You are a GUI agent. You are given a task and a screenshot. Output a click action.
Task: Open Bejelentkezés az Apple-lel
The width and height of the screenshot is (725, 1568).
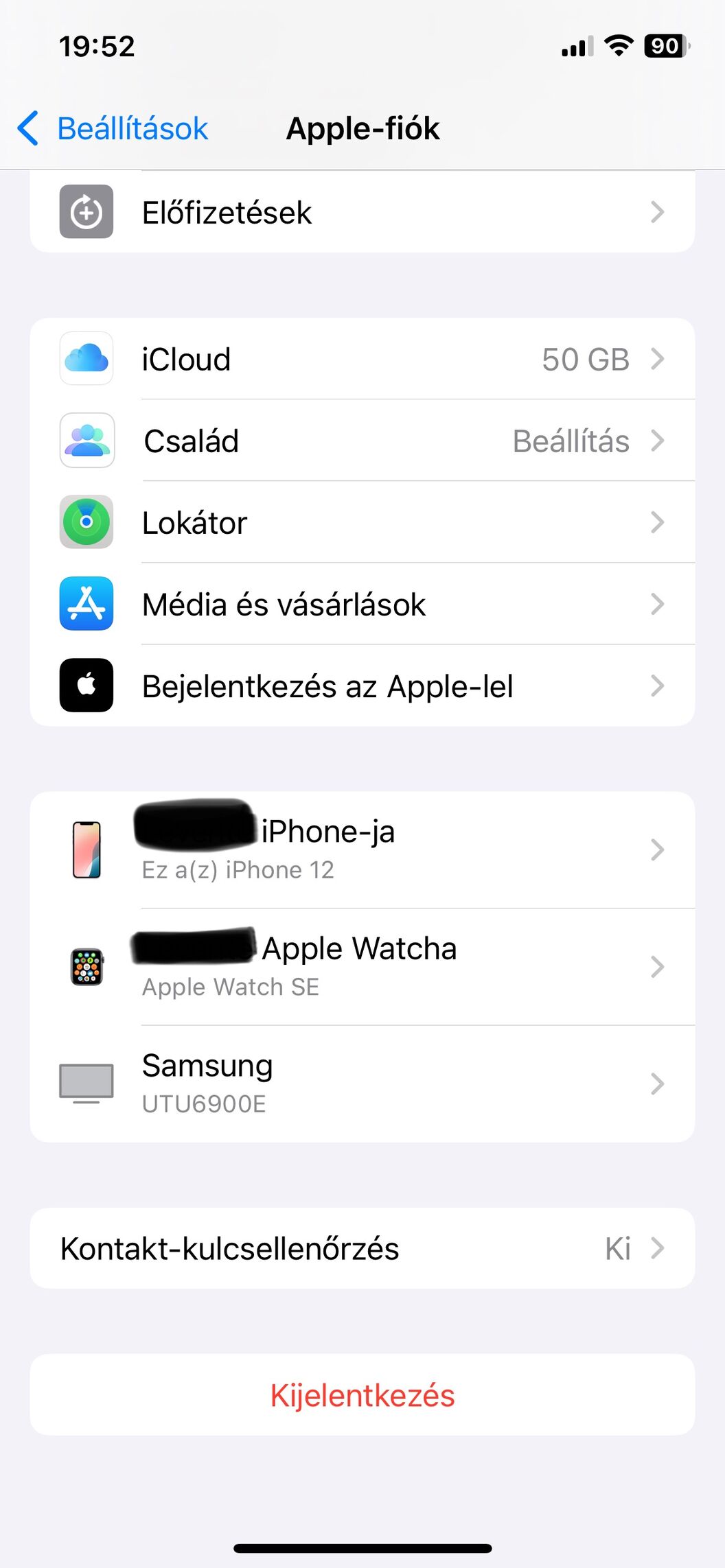[x=362, y=686]
